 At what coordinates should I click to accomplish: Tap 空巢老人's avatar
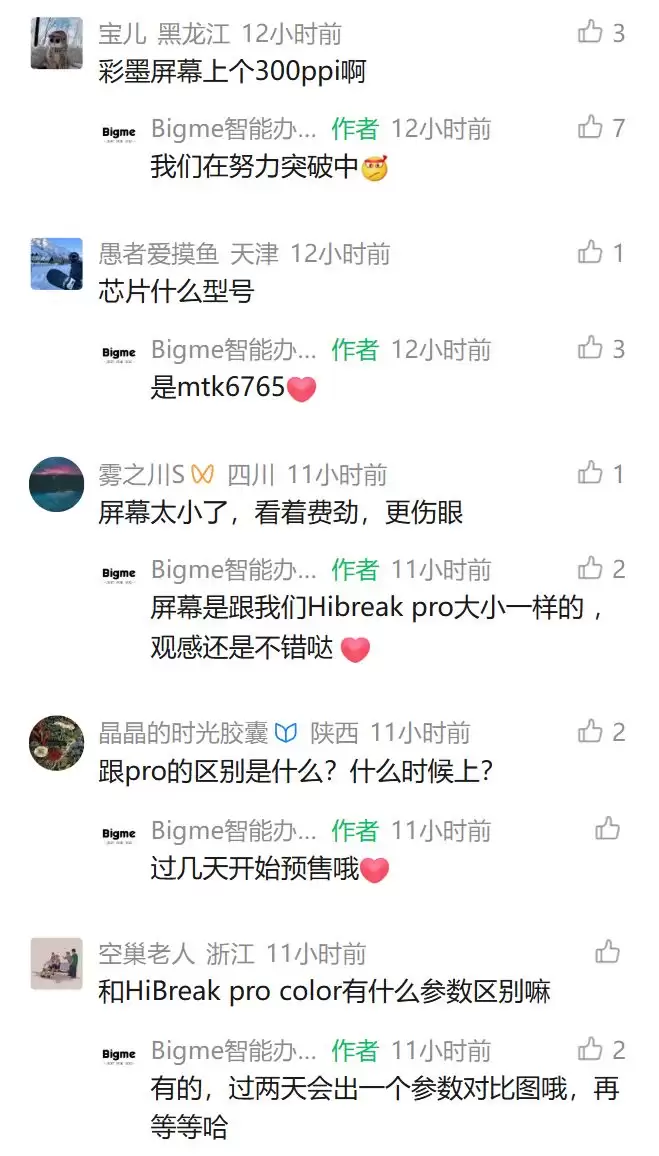56,964
